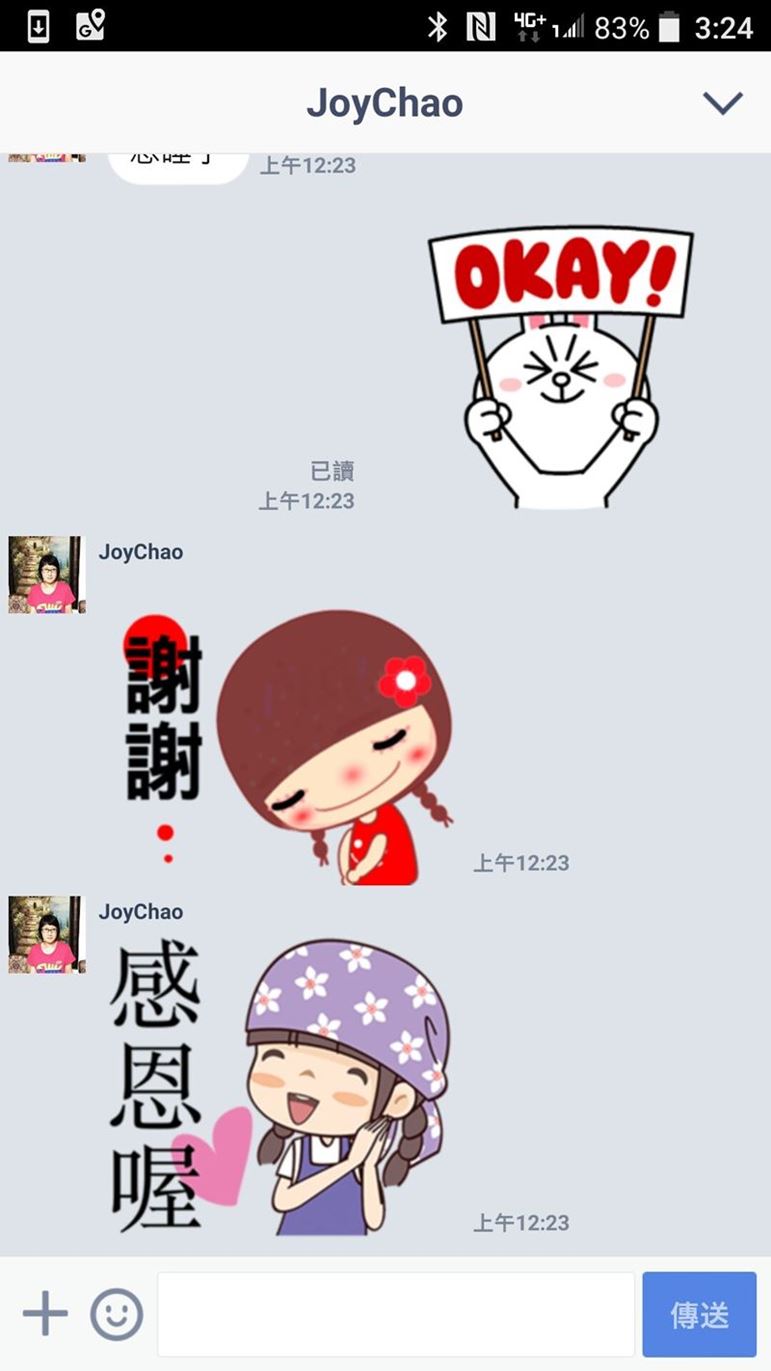771x1371 pixels.
Task: Tap the message text field
Action: (x=396, y=1314)
